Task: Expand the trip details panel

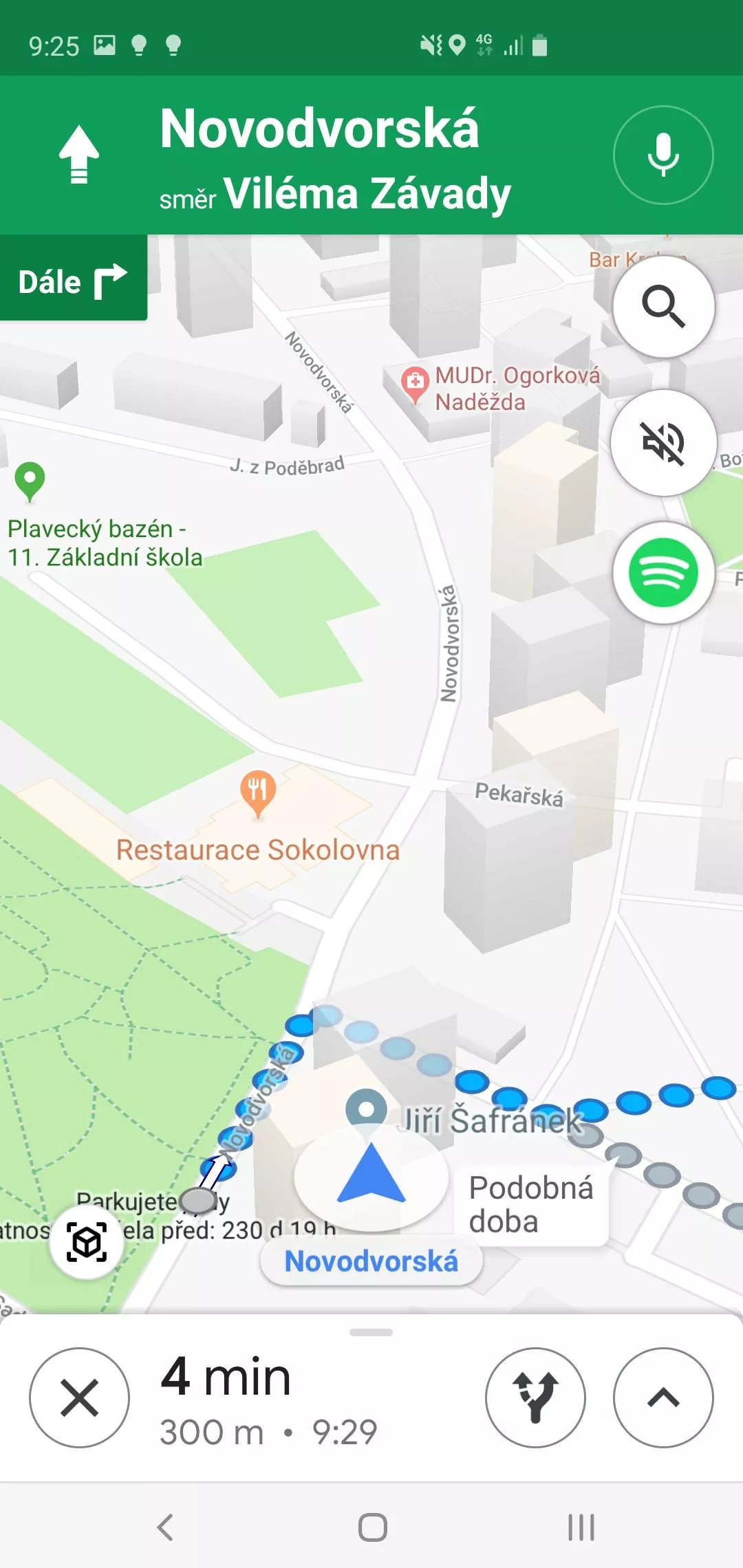Action: [663, 1398]
